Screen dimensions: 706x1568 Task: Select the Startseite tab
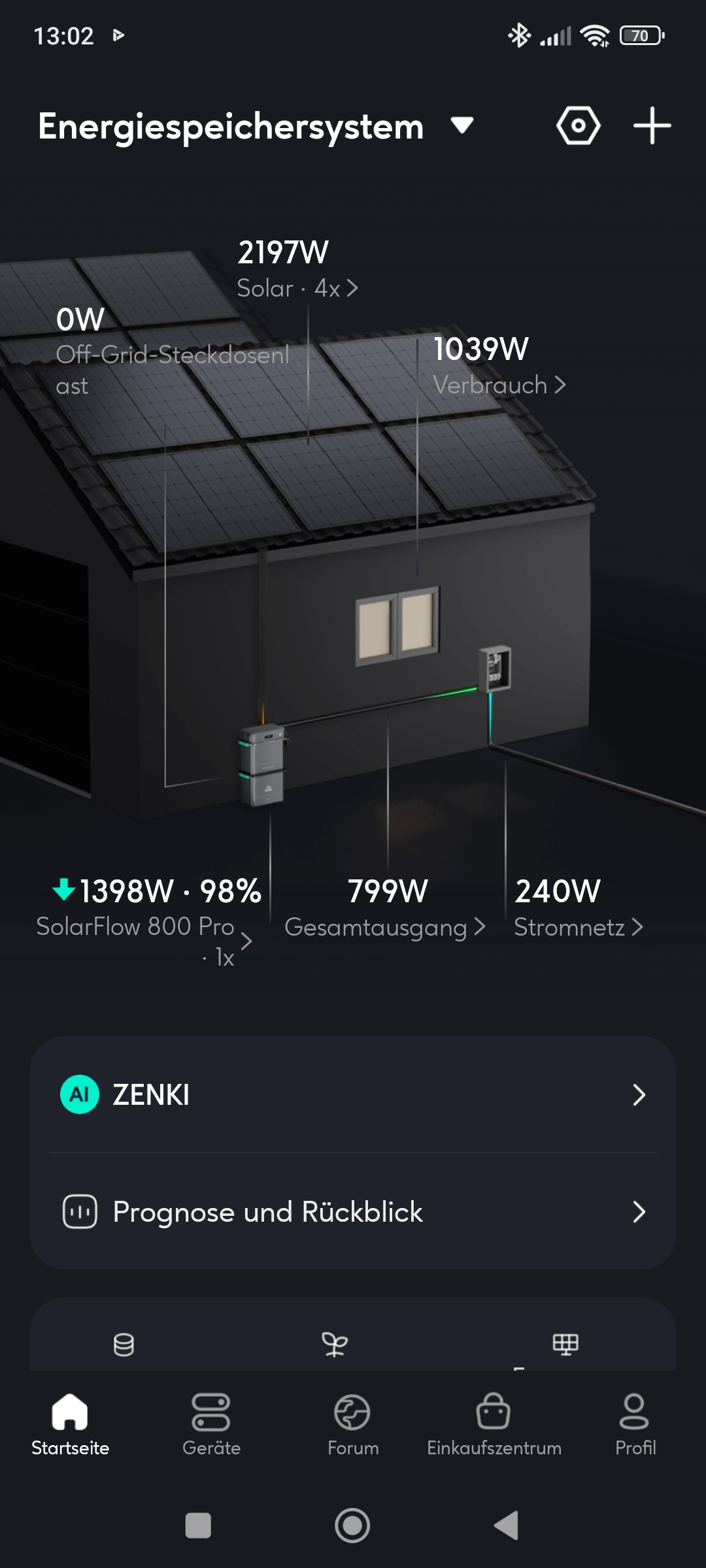click(x=70, y=1426)
